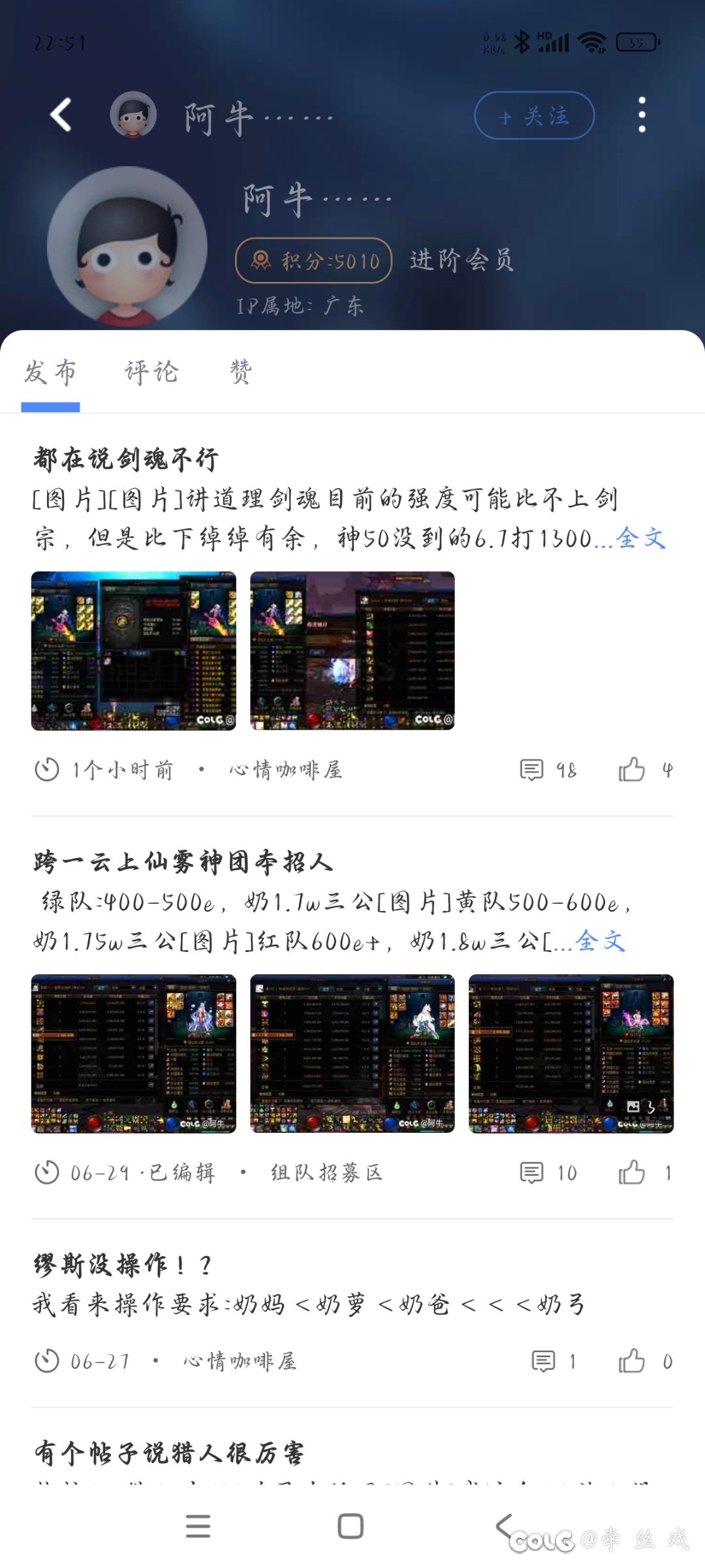Open the 组队招募区 forum section
Screen dimensions: 705x1568
tap(326, 1173)
